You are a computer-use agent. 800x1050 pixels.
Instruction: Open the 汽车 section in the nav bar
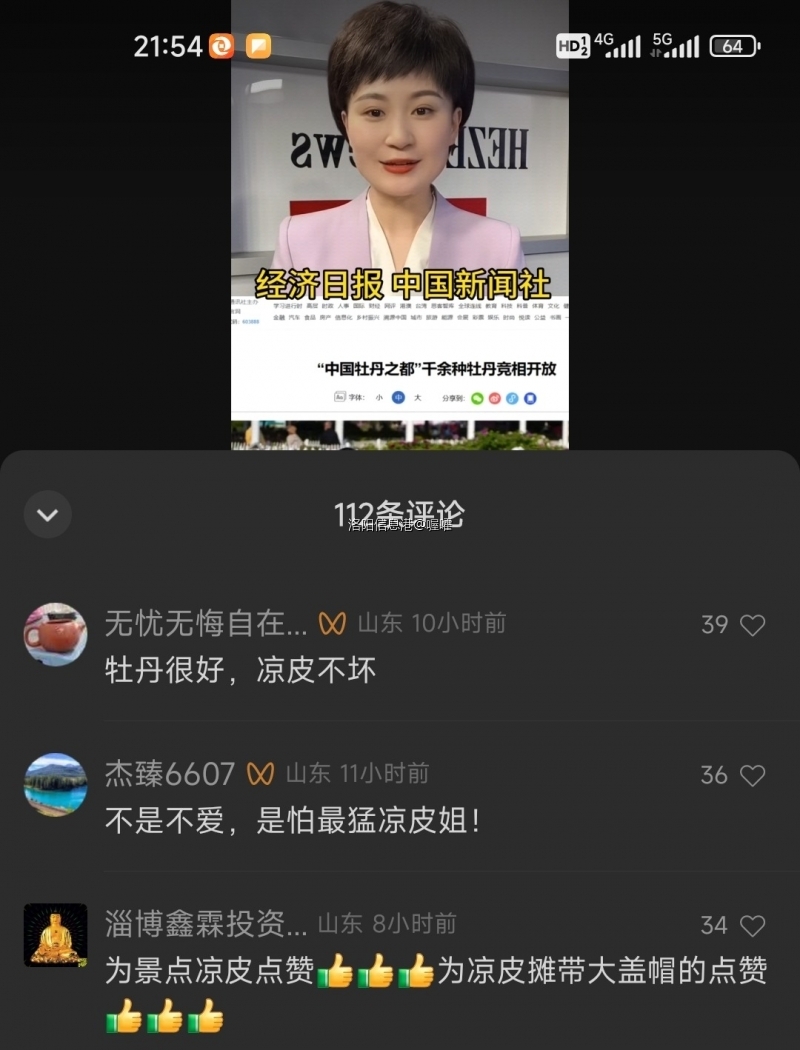coord(291,317)
